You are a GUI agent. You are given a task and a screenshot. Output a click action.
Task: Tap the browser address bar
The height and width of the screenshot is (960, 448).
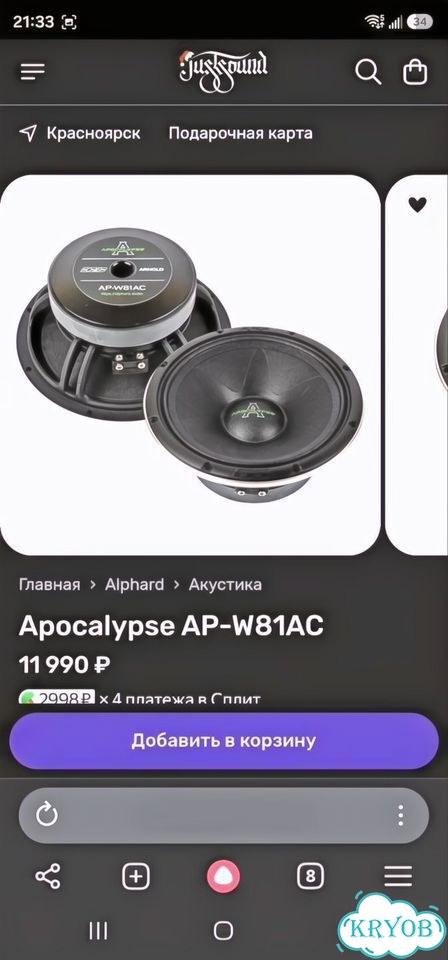coord(223,816)
